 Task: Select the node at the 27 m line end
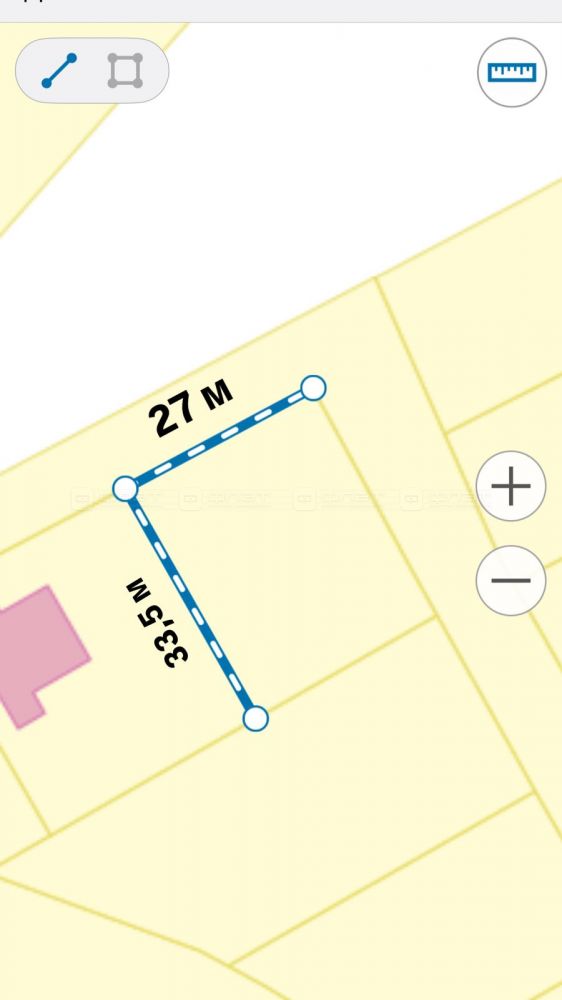click(x=313, y=388)
